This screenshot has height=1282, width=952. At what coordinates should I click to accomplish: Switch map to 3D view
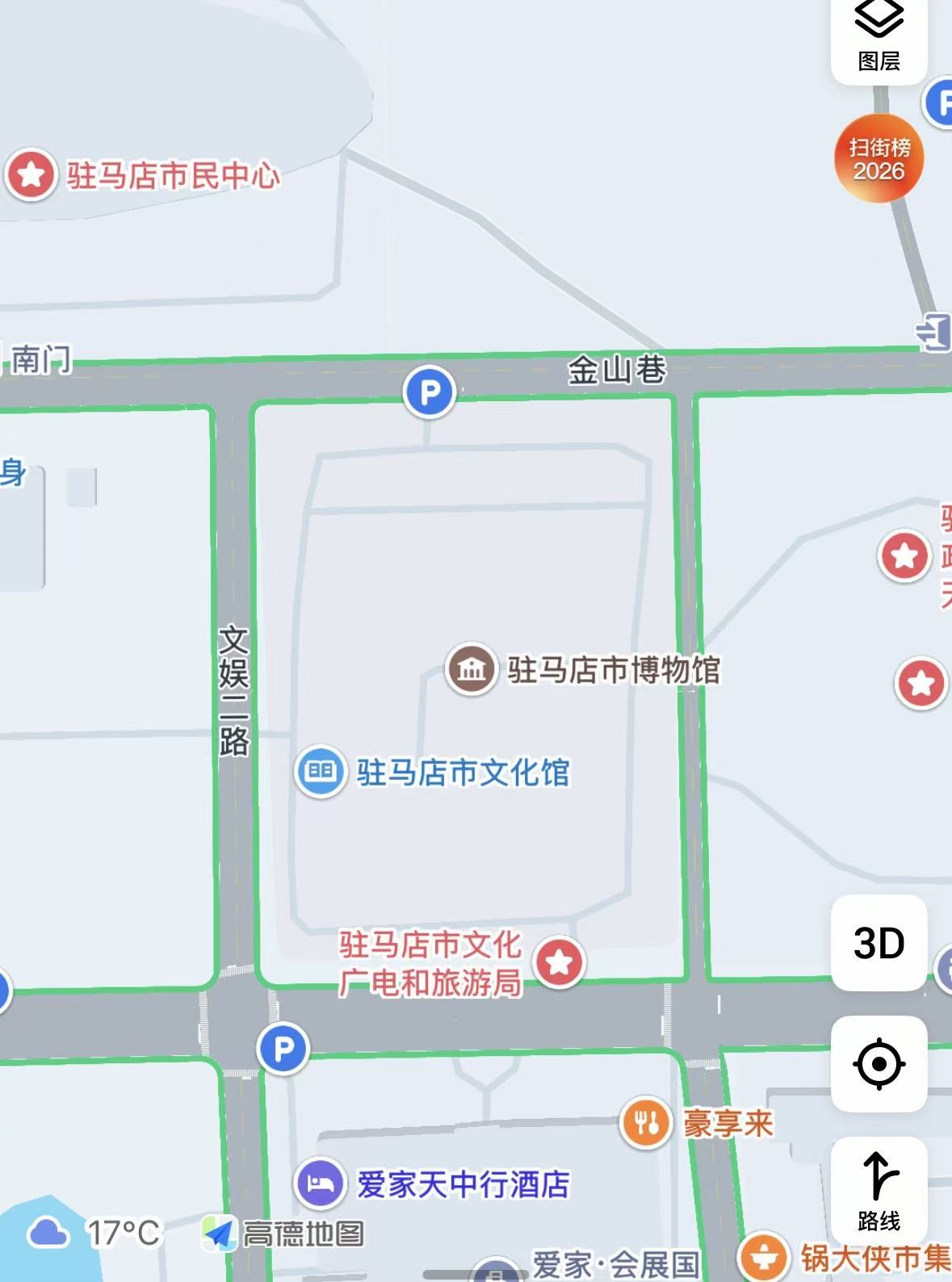[x=879, y=943]
